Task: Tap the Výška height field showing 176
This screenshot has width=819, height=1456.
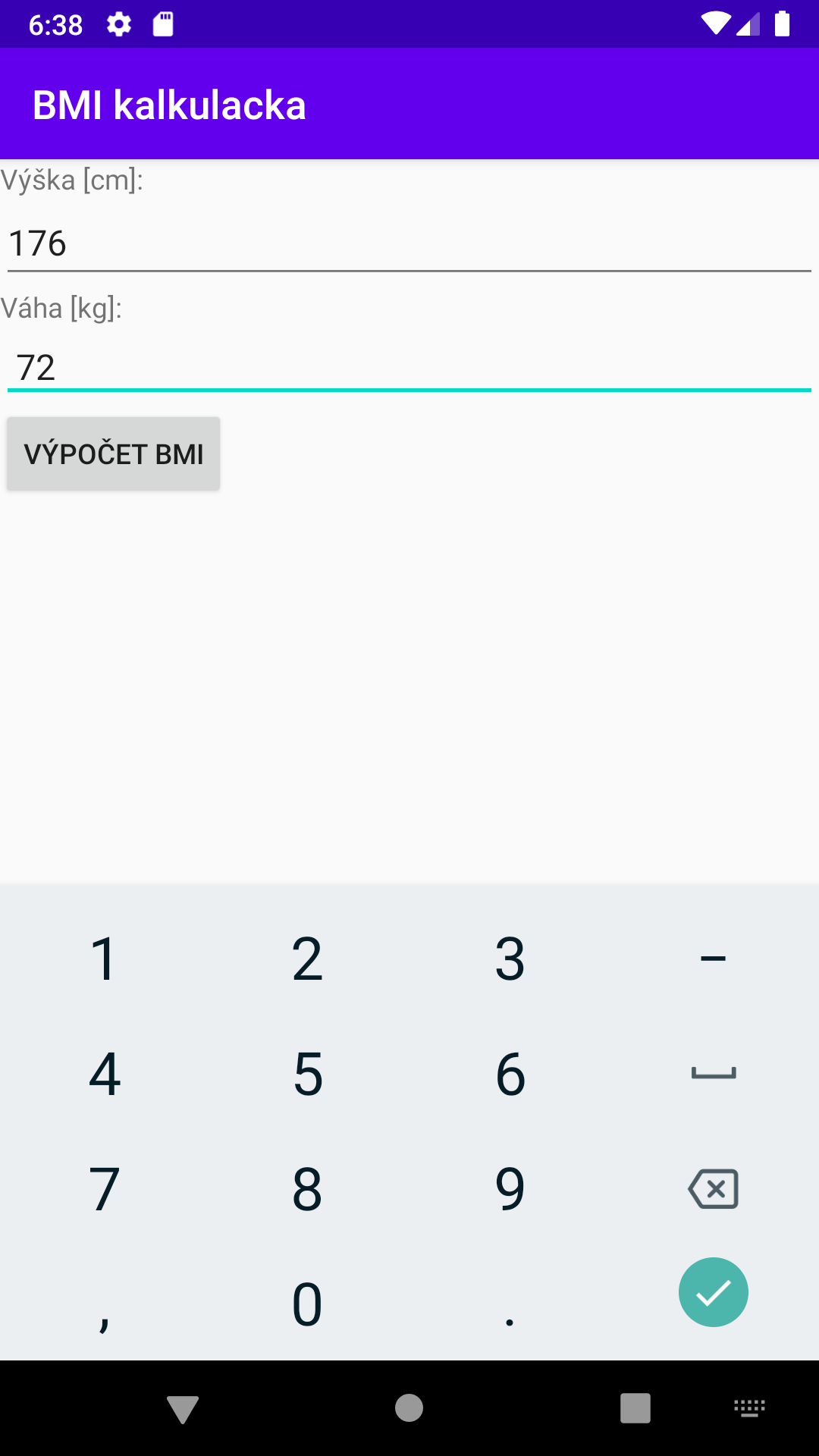Action: point(409,244)
